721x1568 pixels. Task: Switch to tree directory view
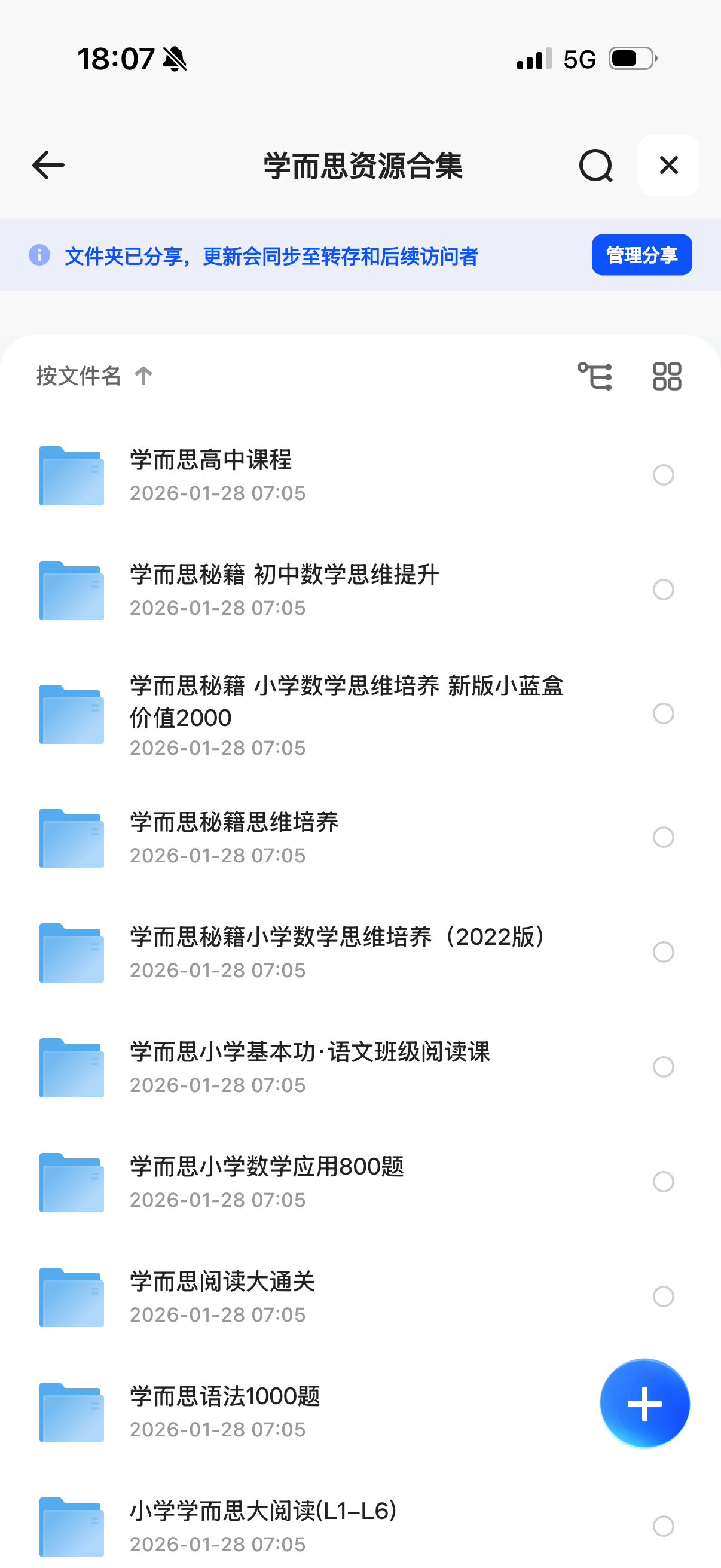(594, 376)
